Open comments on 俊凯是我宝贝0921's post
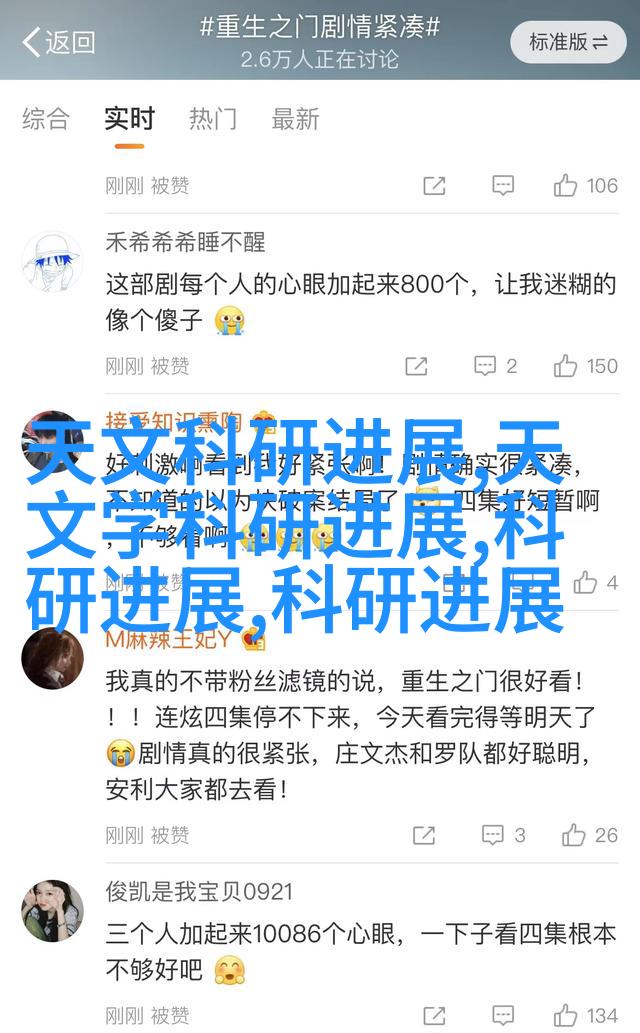 coord(503,1015)
